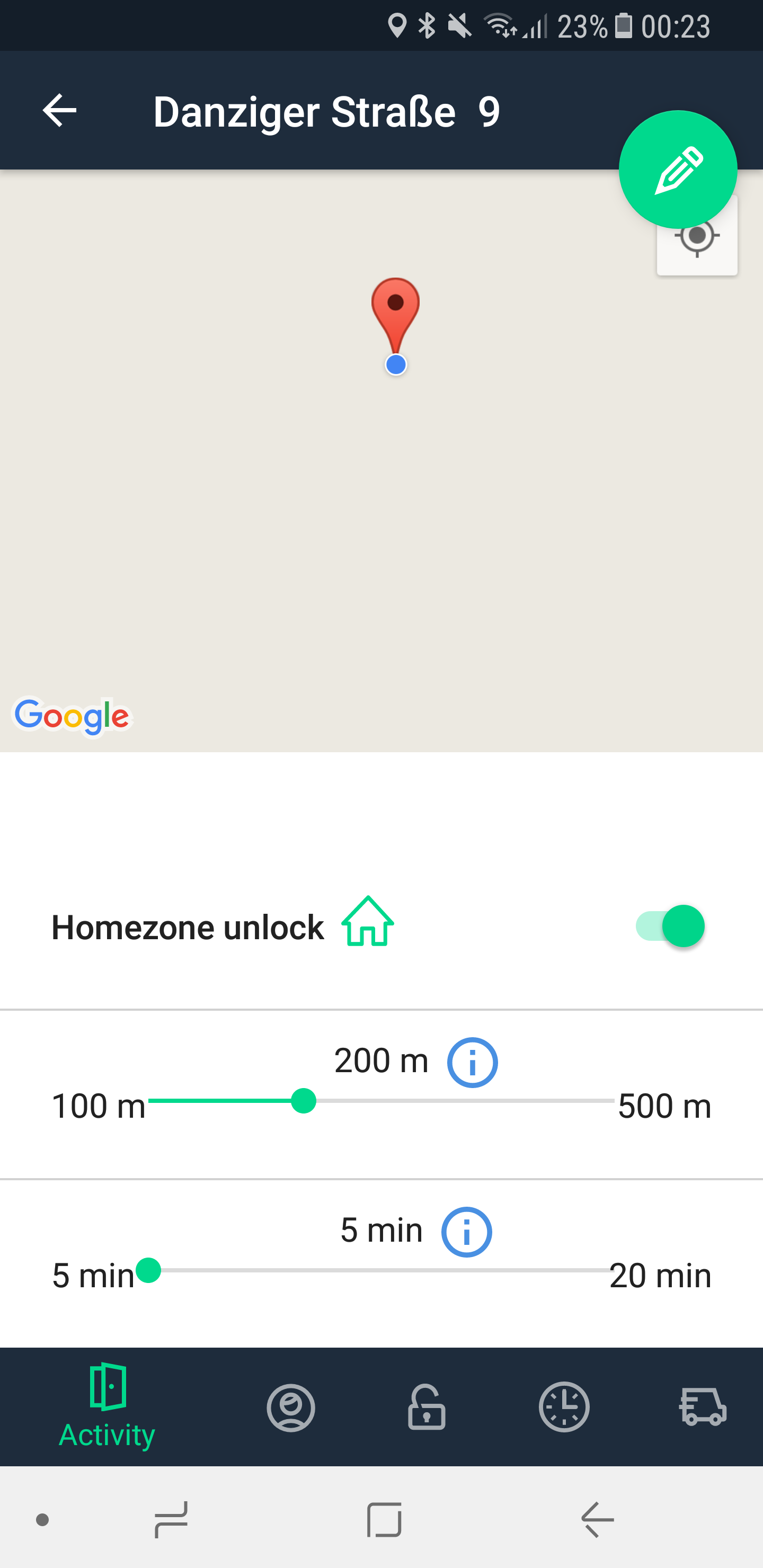This screenshot has width=763, height=1568.
Task: Open the clock schedule tab
Action: [x=564, y=1408]
